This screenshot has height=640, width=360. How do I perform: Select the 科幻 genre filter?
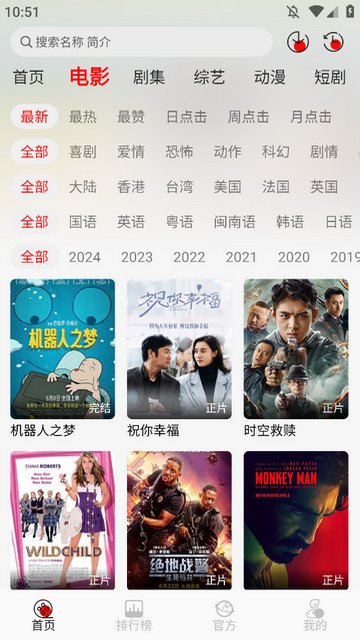[276, 152]
